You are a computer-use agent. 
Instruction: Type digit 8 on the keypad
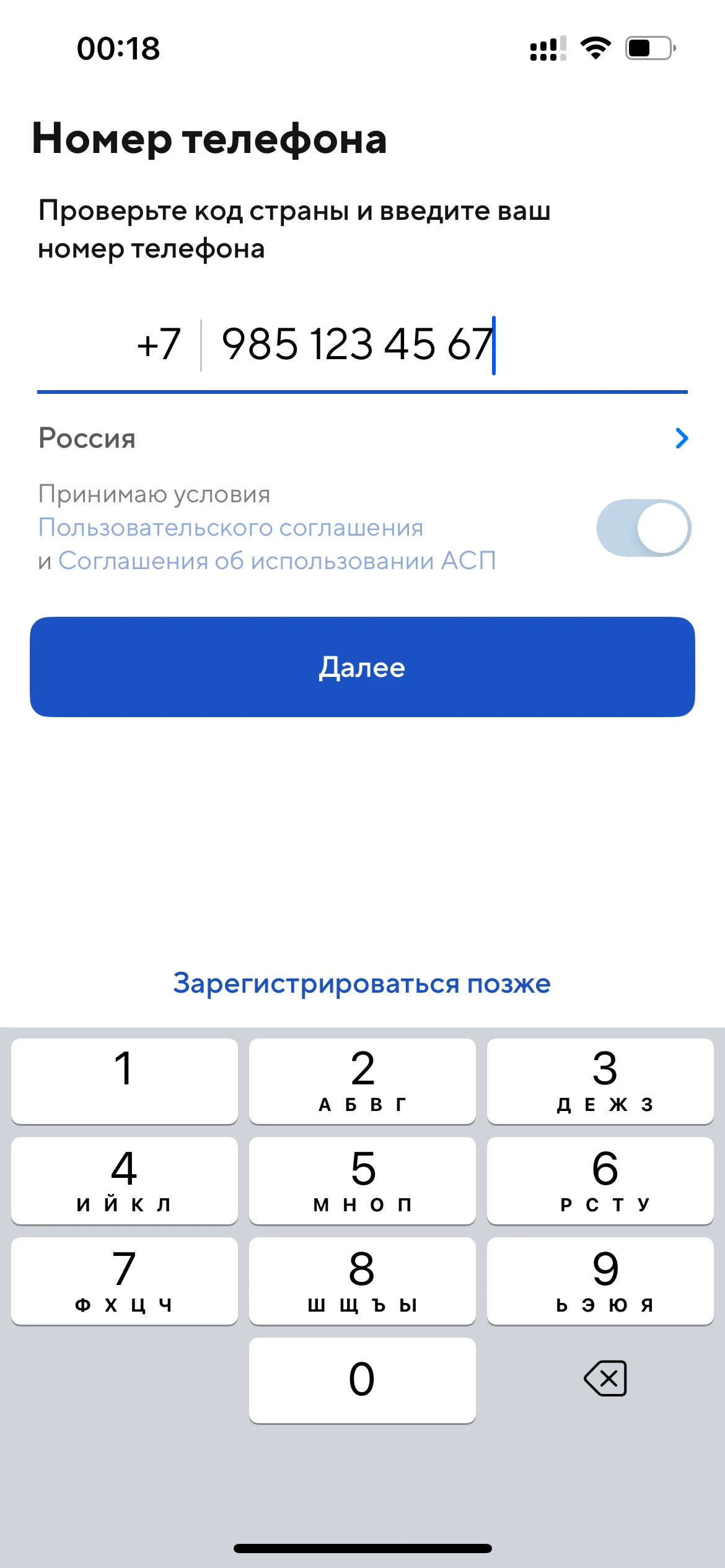point(362,1279)
